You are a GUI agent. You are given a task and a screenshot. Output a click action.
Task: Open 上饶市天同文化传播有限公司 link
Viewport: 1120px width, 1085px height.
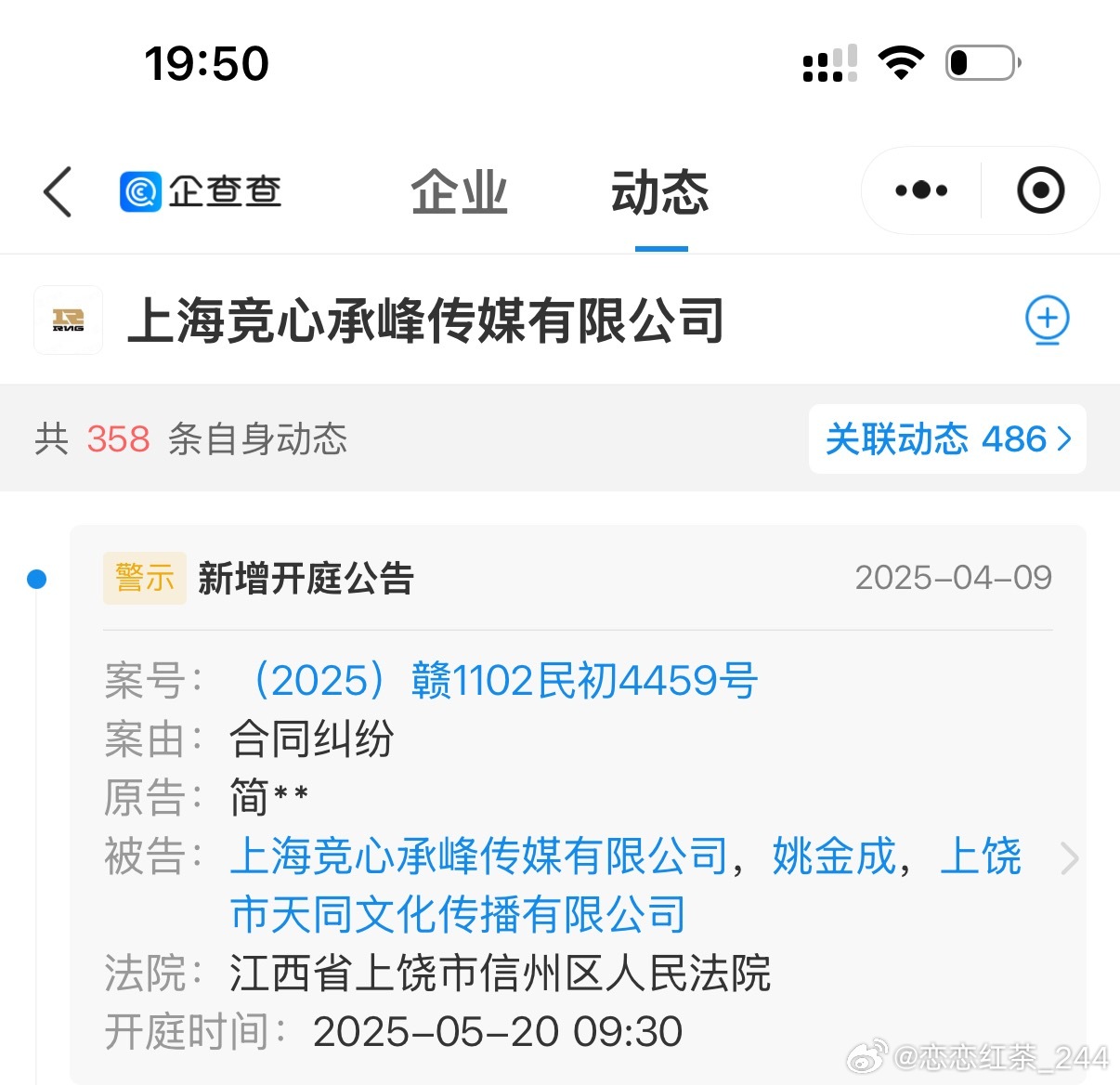coord(458,914)
